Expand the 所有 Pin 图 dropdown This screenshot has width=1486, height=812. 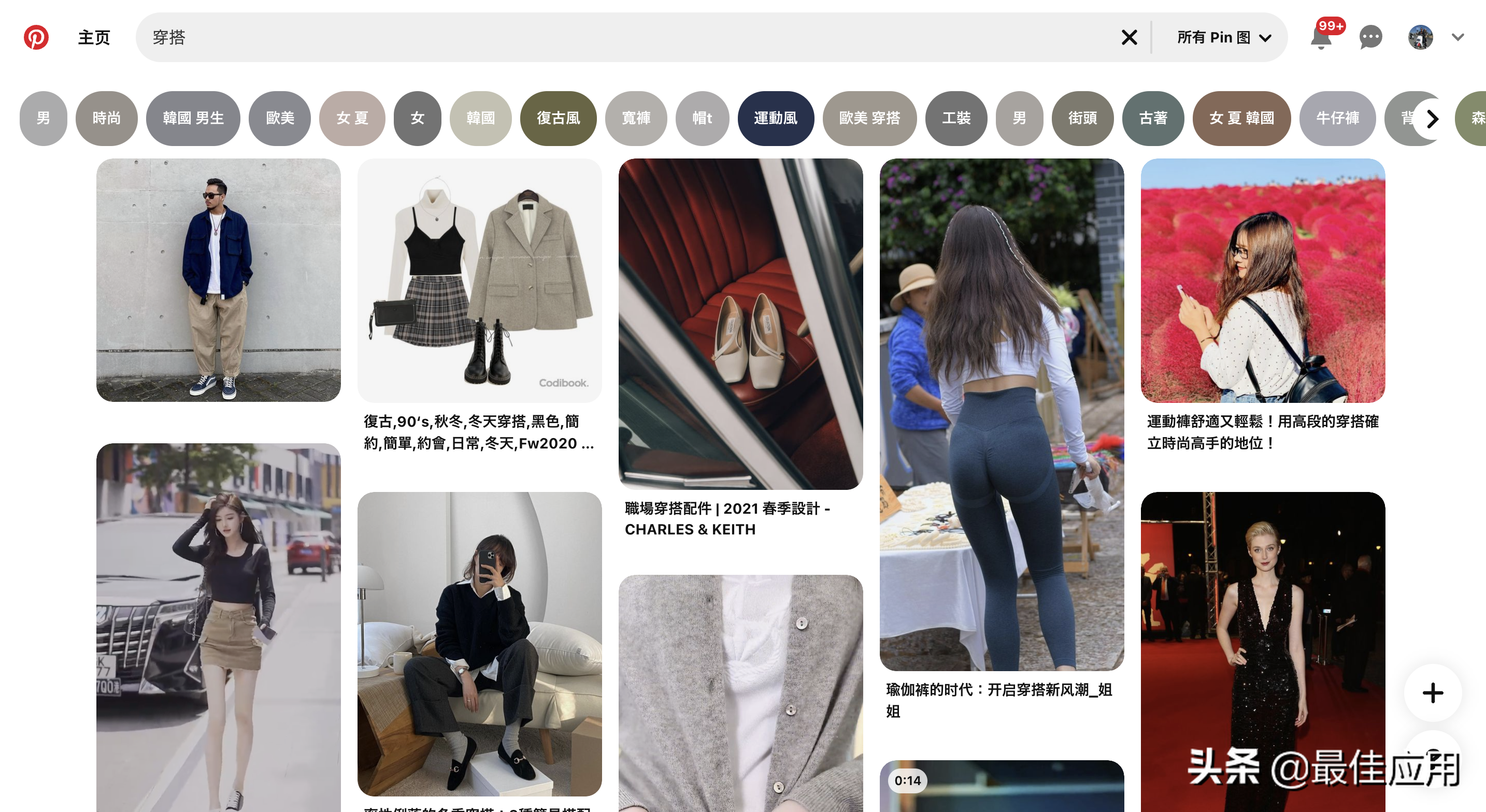point(1223,37)
